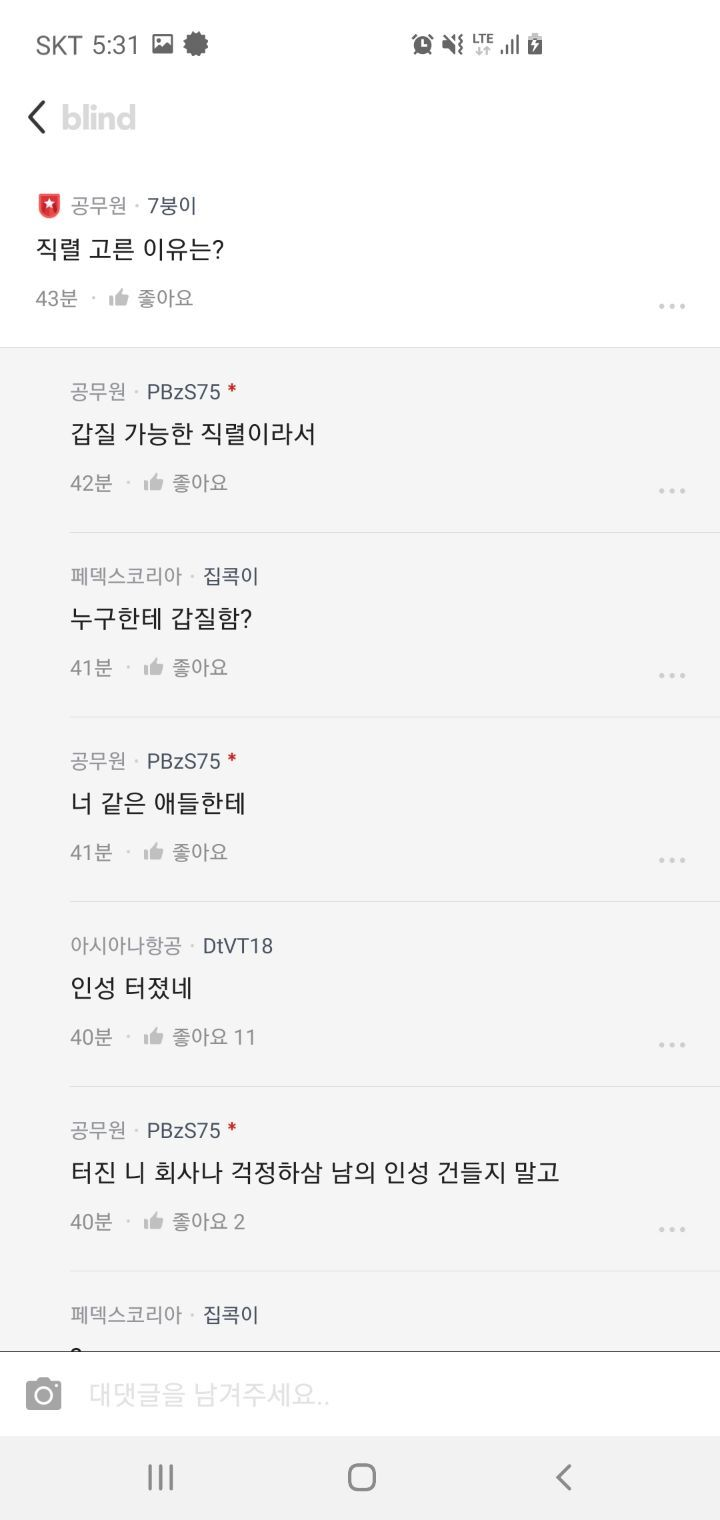Go back using the top-left arrow
The image size is (720, 1520).
pyautogui.click(x=37, y=118)
